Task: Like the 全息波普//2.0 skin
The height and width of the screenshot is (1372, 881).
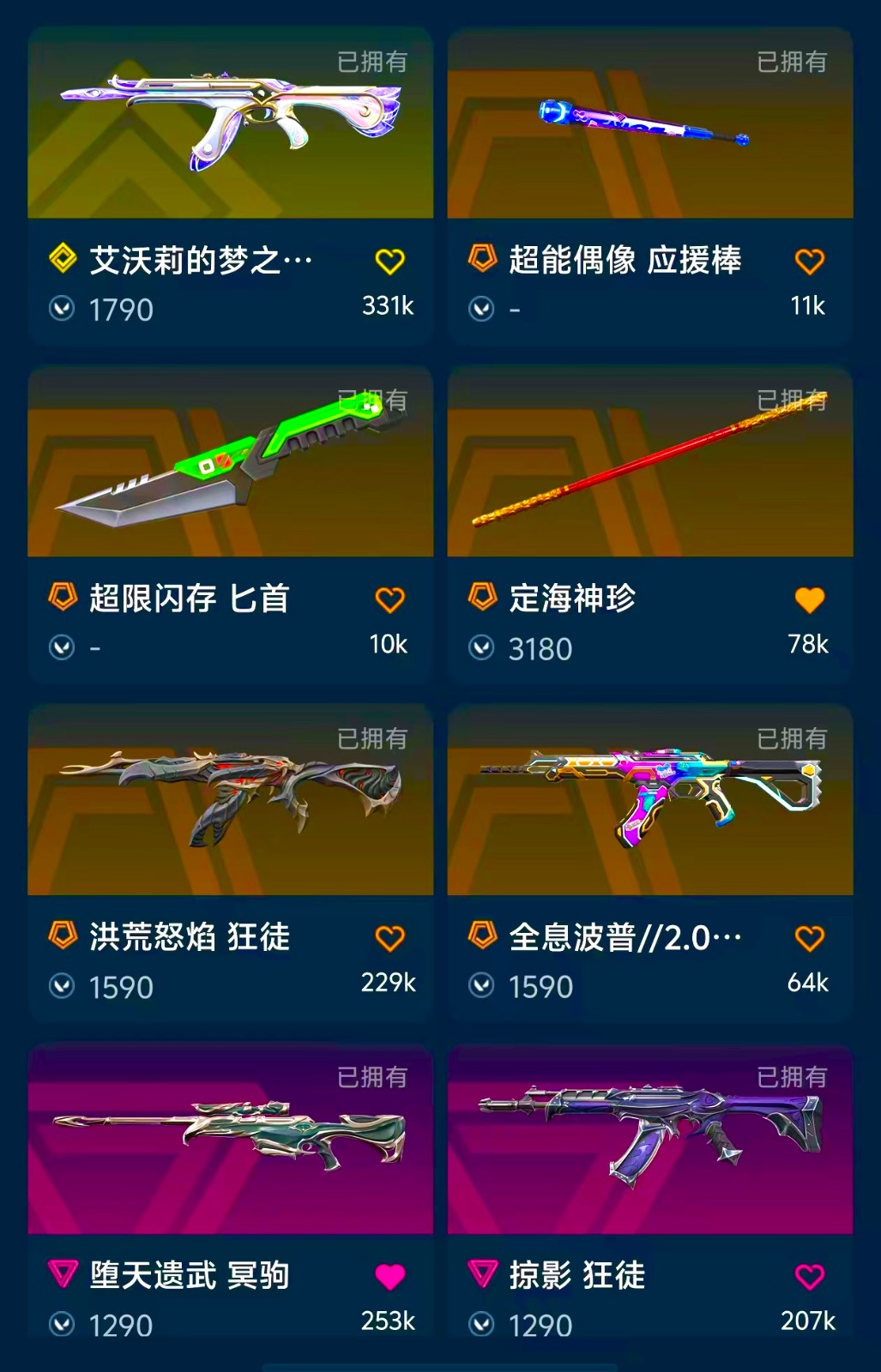Action: coord(809,939)
